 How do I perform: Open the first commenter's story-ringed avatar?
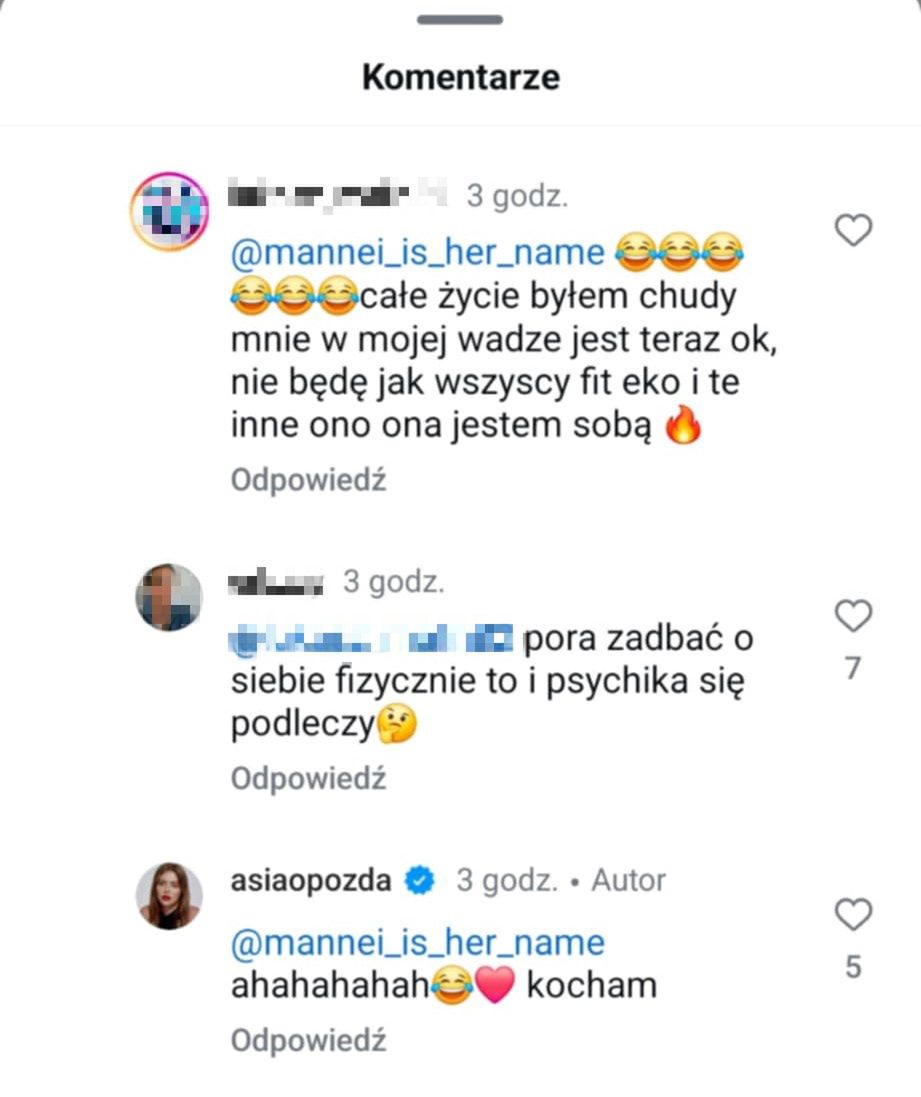[169, 211]
